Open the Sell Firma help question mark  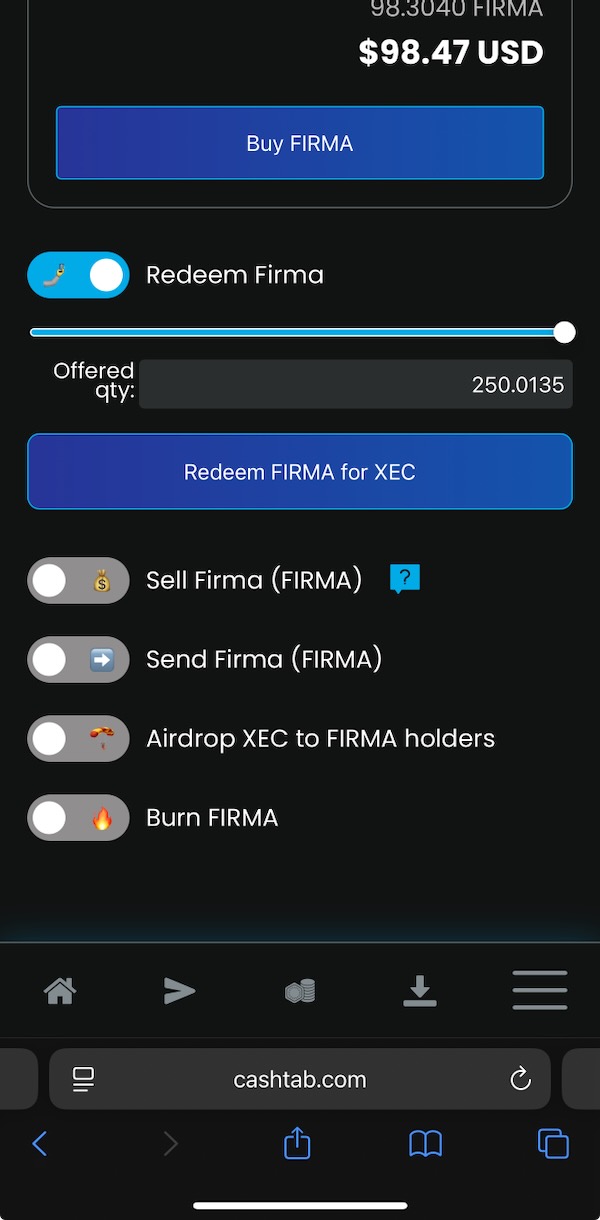(404, 579)
